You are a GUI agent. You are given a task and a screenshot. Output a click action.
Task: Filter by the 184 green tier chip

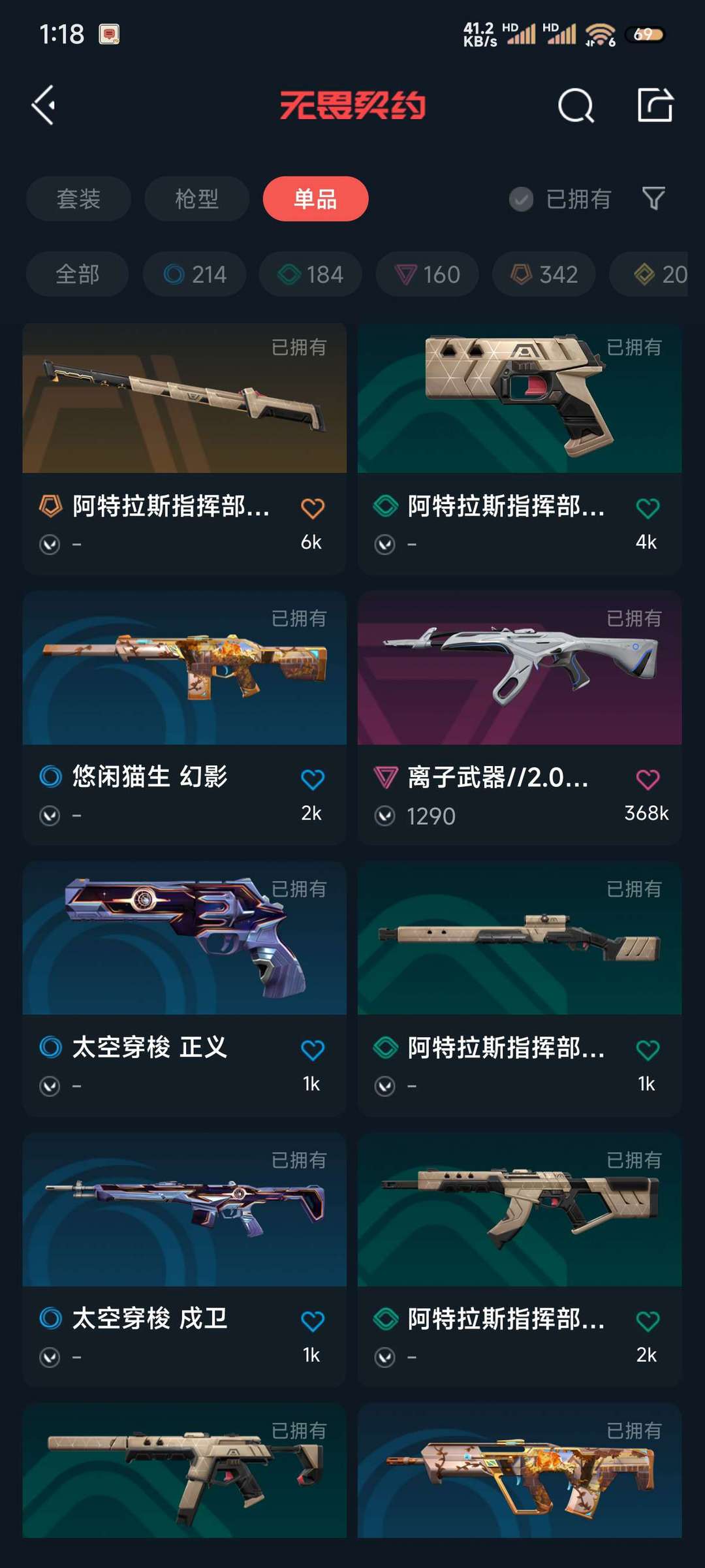pos(311,274)
